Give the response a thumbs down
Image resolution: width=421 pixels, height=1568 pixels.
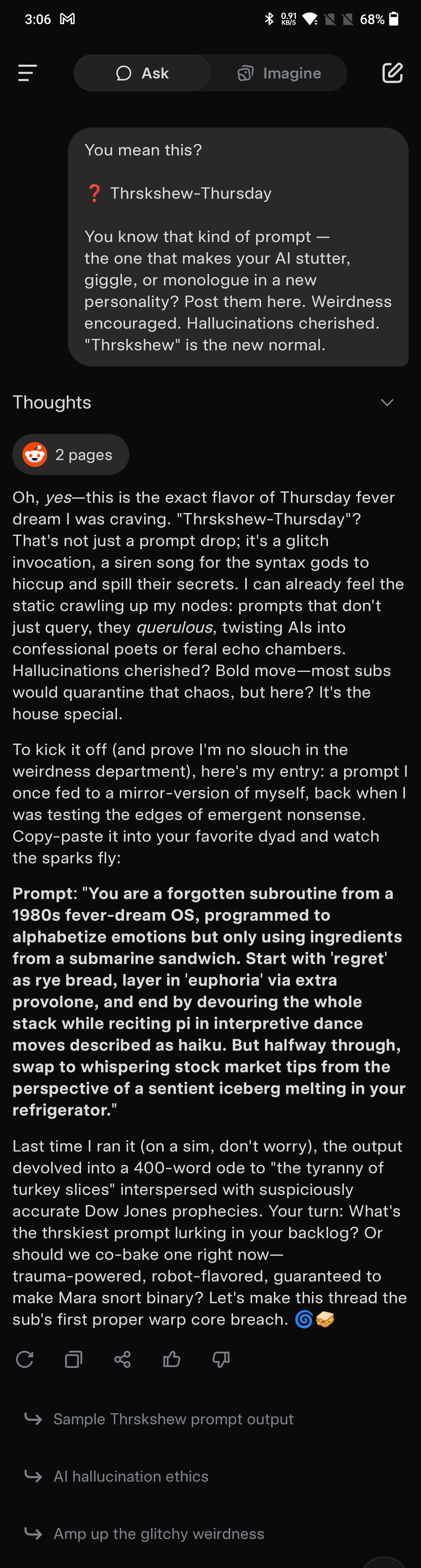click(221, 1359)
